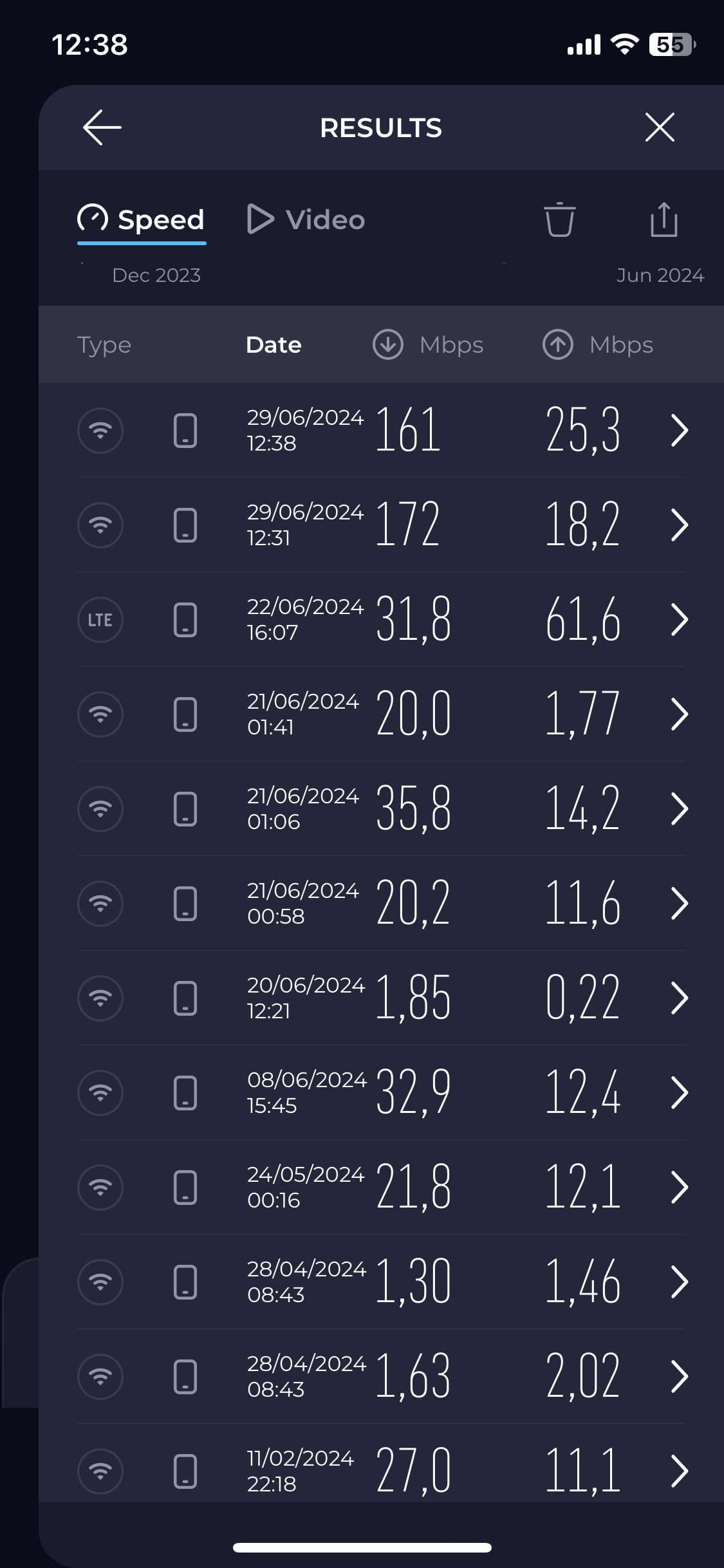Open the 11/02/2024 22:18 result
This screenshot has height=1568, width=724.
pyautogui.click(x=381, y=1471)
